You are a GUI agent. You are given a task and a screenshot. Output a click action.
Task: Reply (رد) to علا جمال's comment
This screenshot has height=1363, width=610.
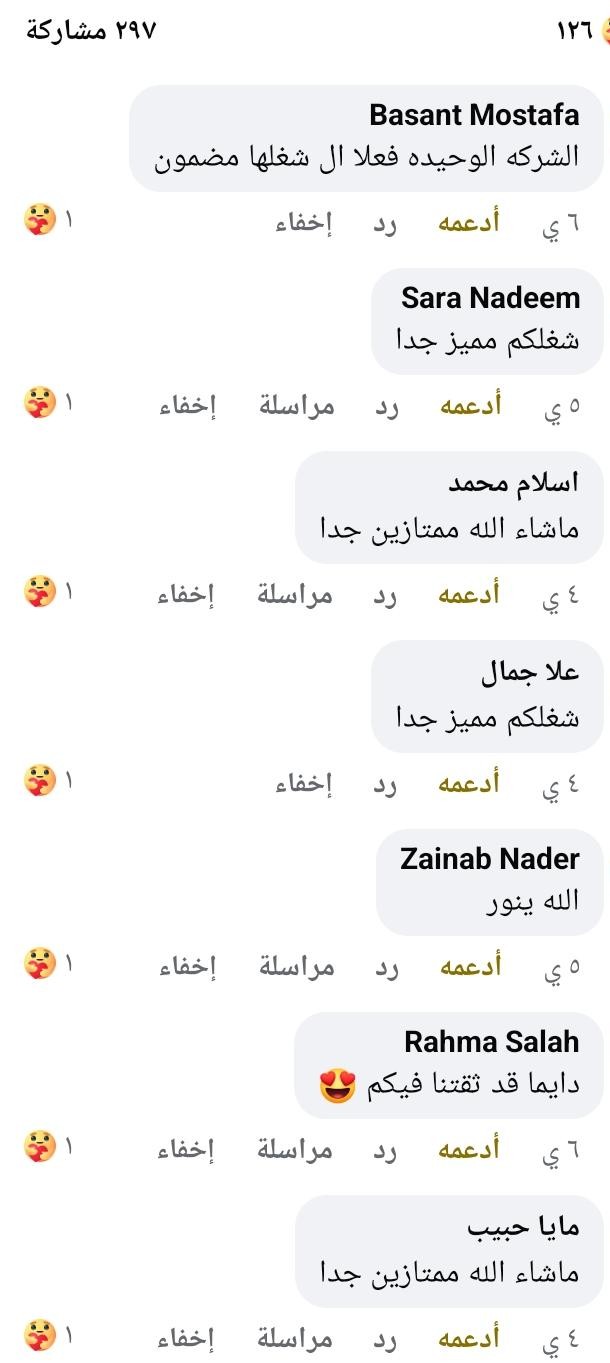tap(386, 784)
